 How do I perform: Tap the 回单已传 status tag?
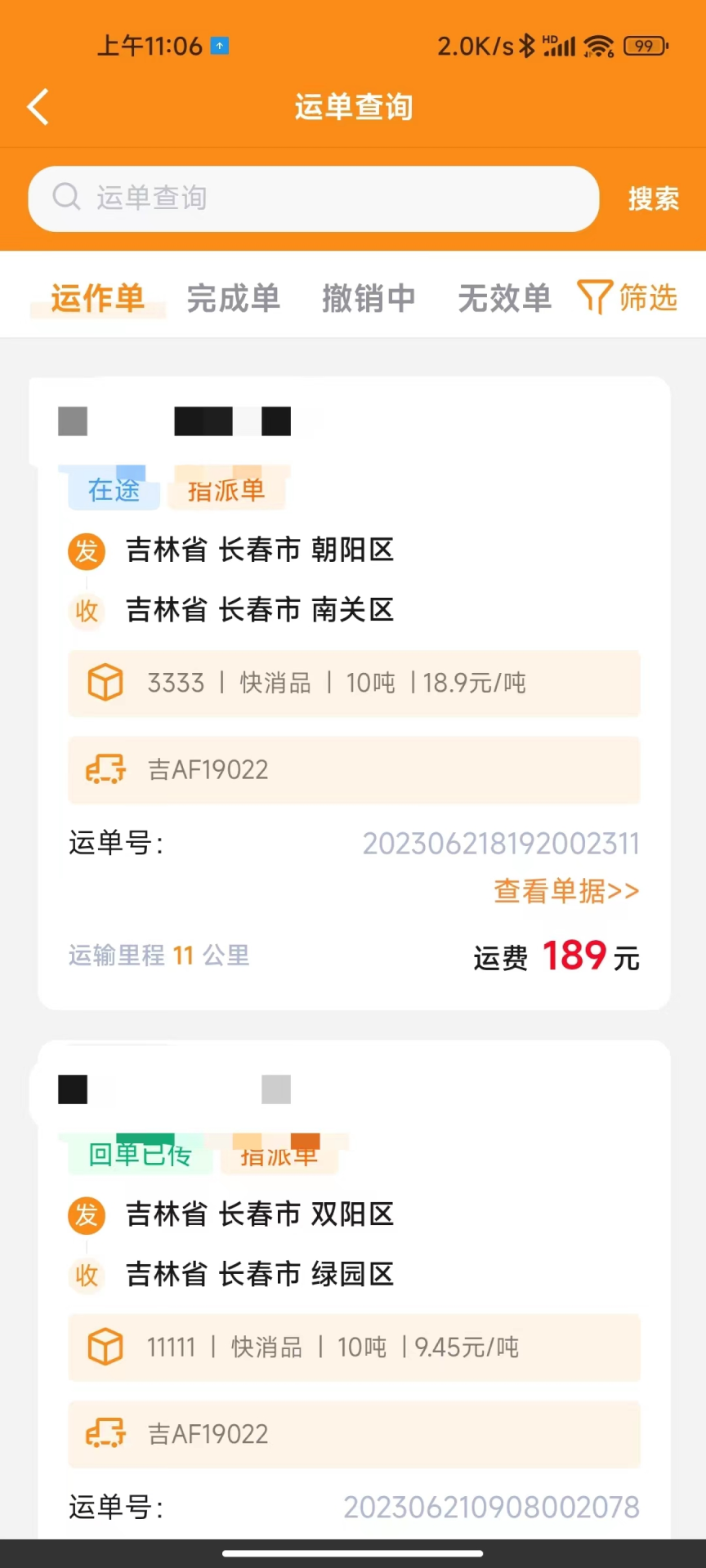pyautogui.click(x=139, y=1154)
